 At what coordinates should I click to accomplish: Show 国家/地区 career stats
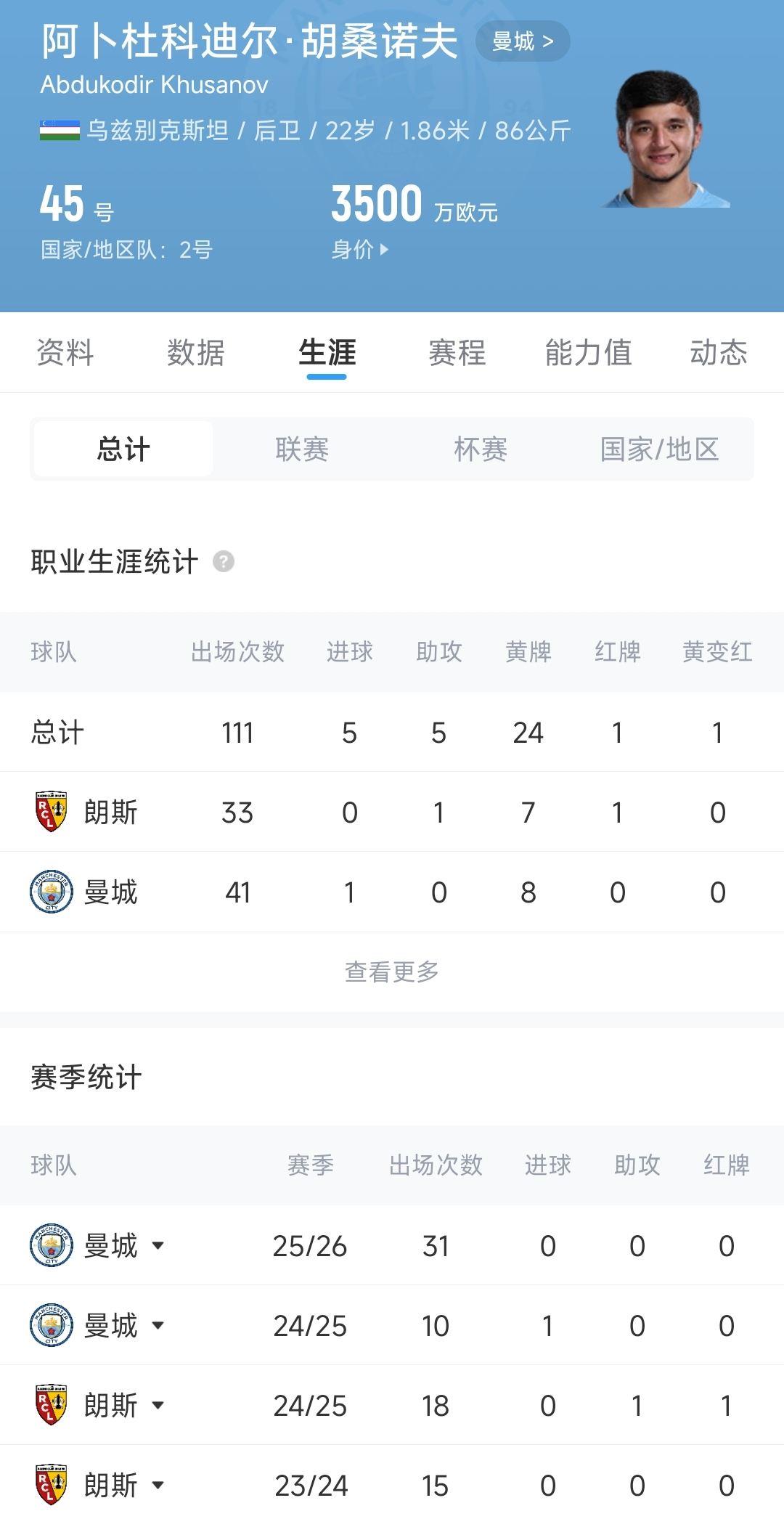[659, 449]
